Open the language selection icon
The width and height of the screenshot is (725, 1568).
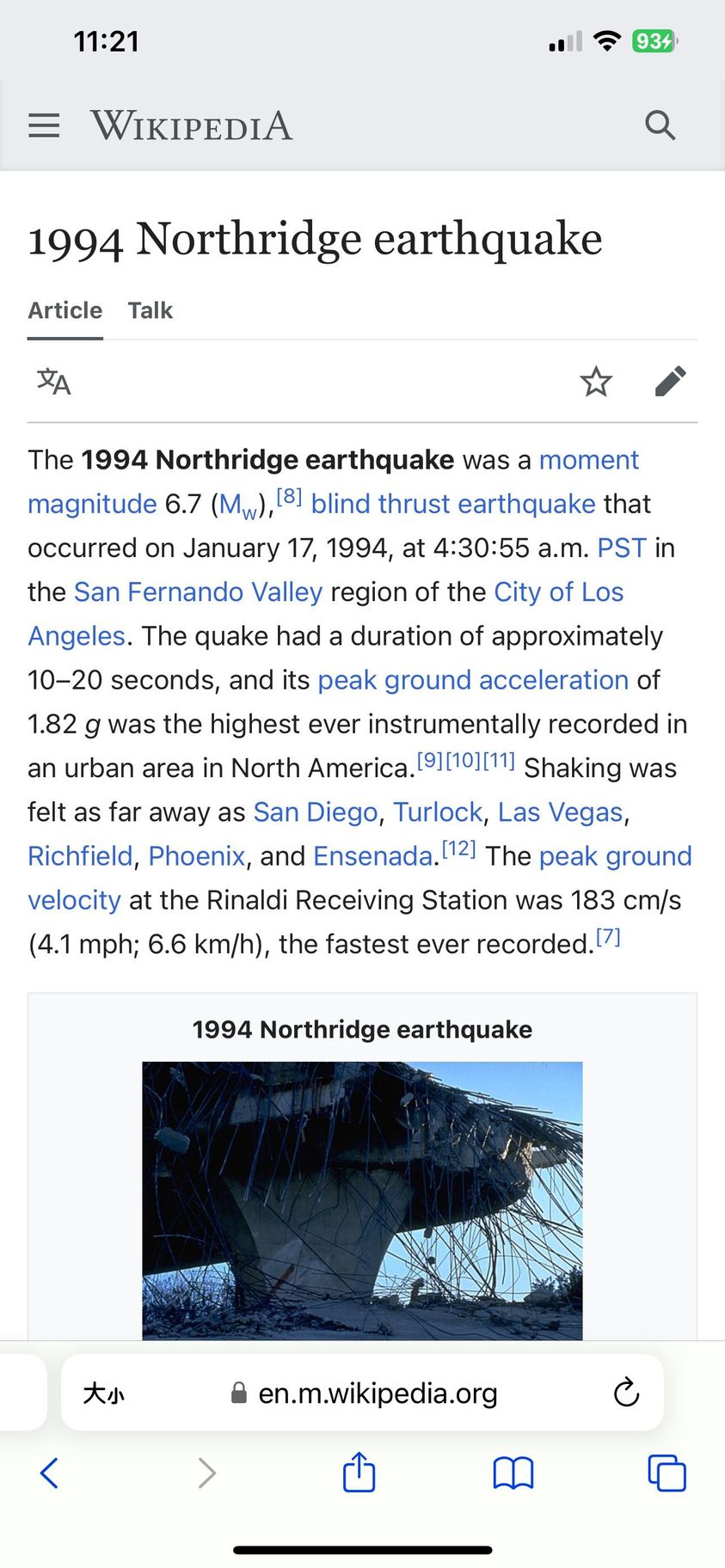(x=53, y=381)
